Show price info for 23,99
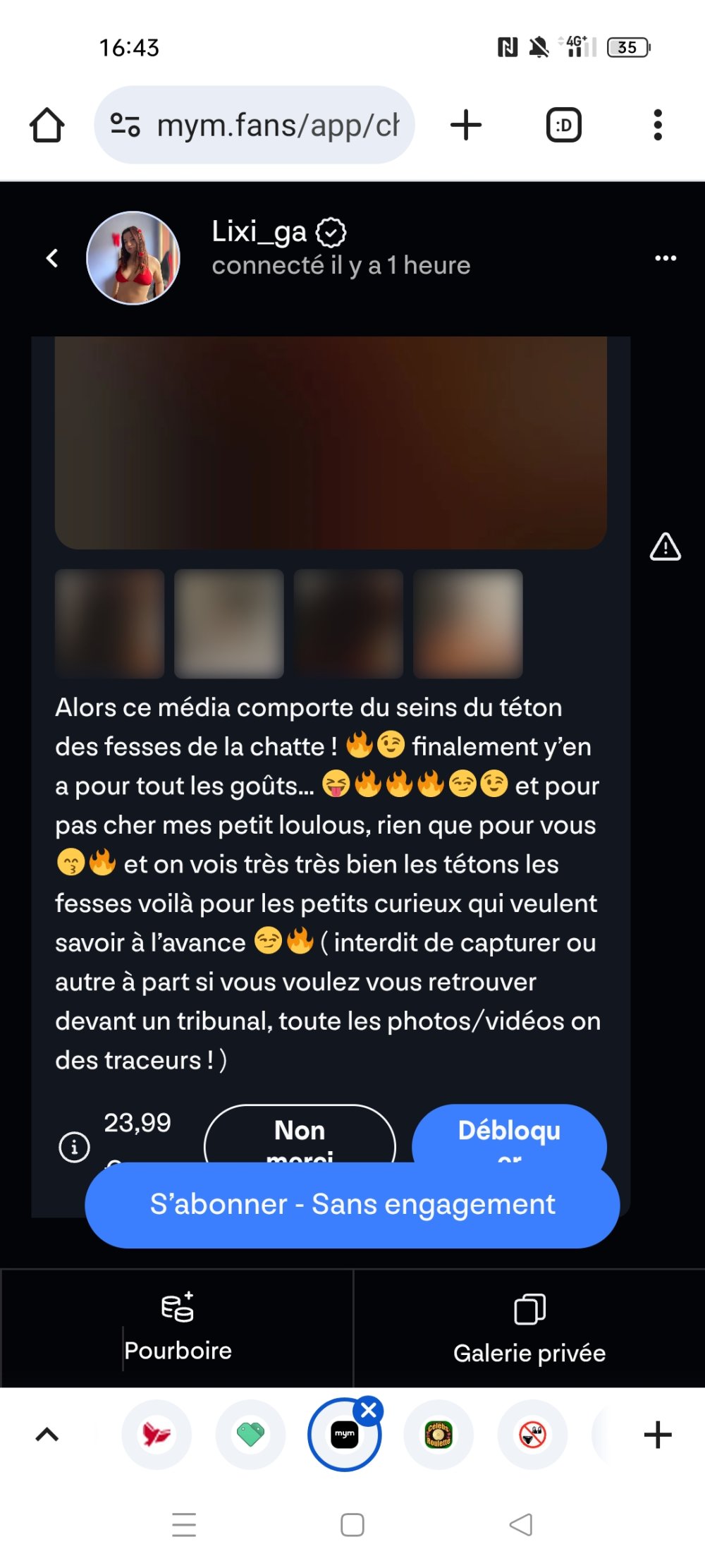705x1568 pixels. tap(74, 1147)
